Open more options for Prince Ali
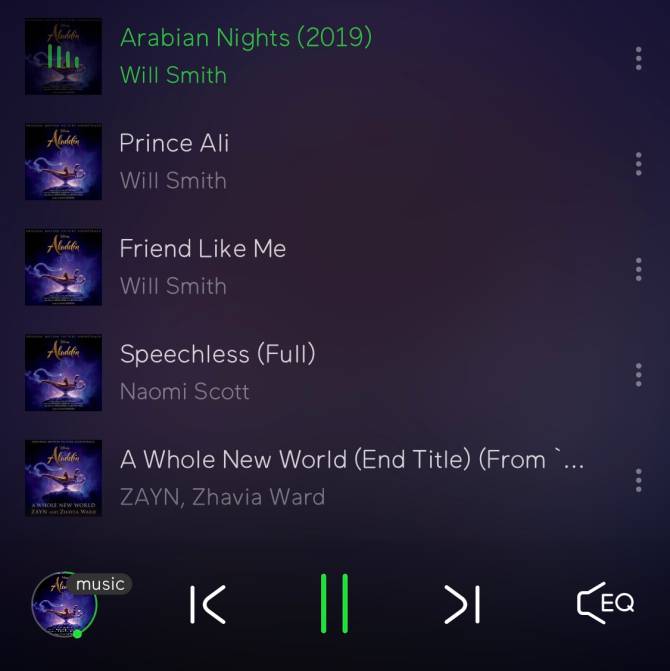Image resolution: width=670 pixels, height=671 pixels. pos(638,164)
